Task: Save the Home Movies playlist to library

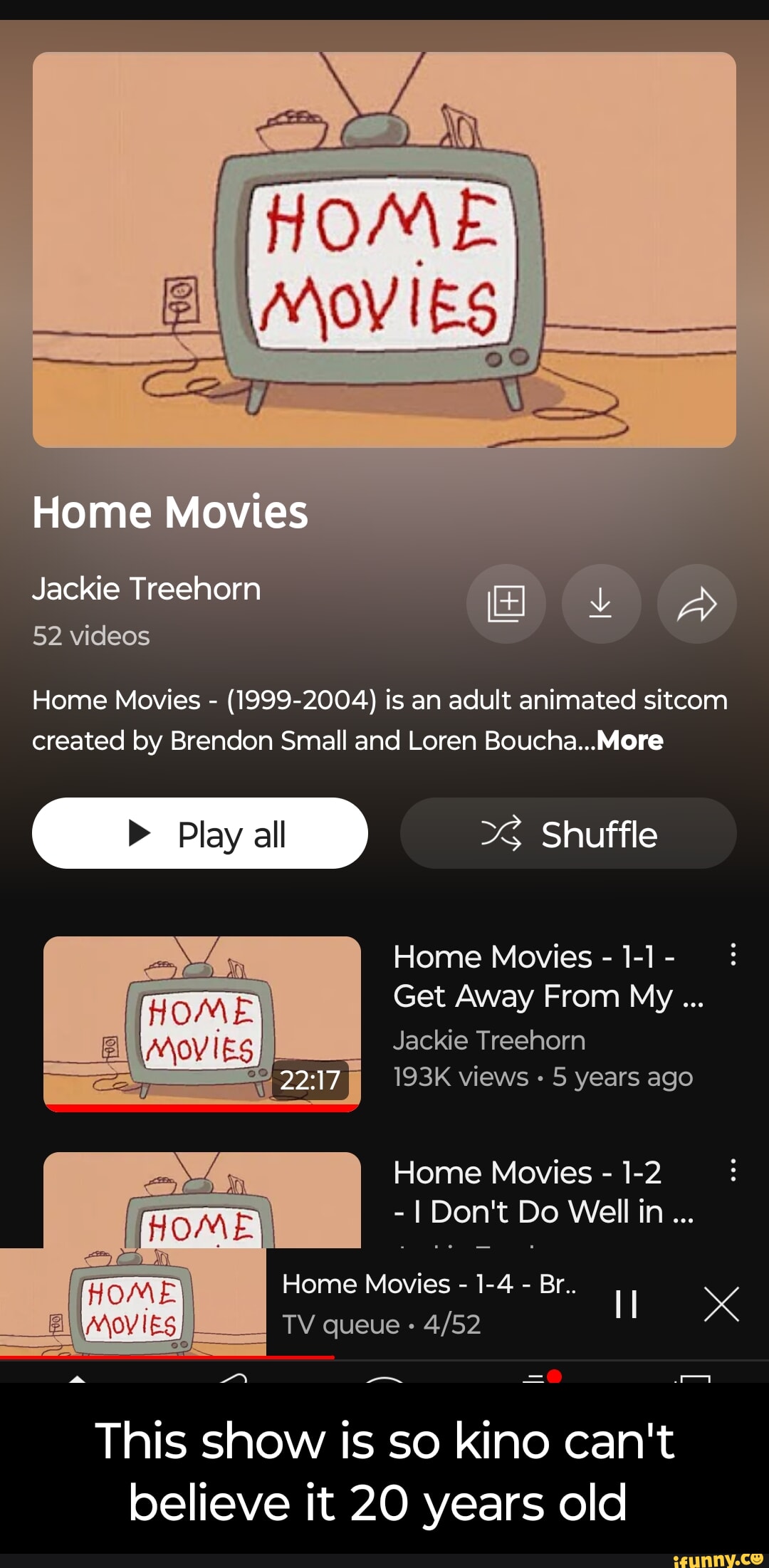Action: (x=506, y=604)
